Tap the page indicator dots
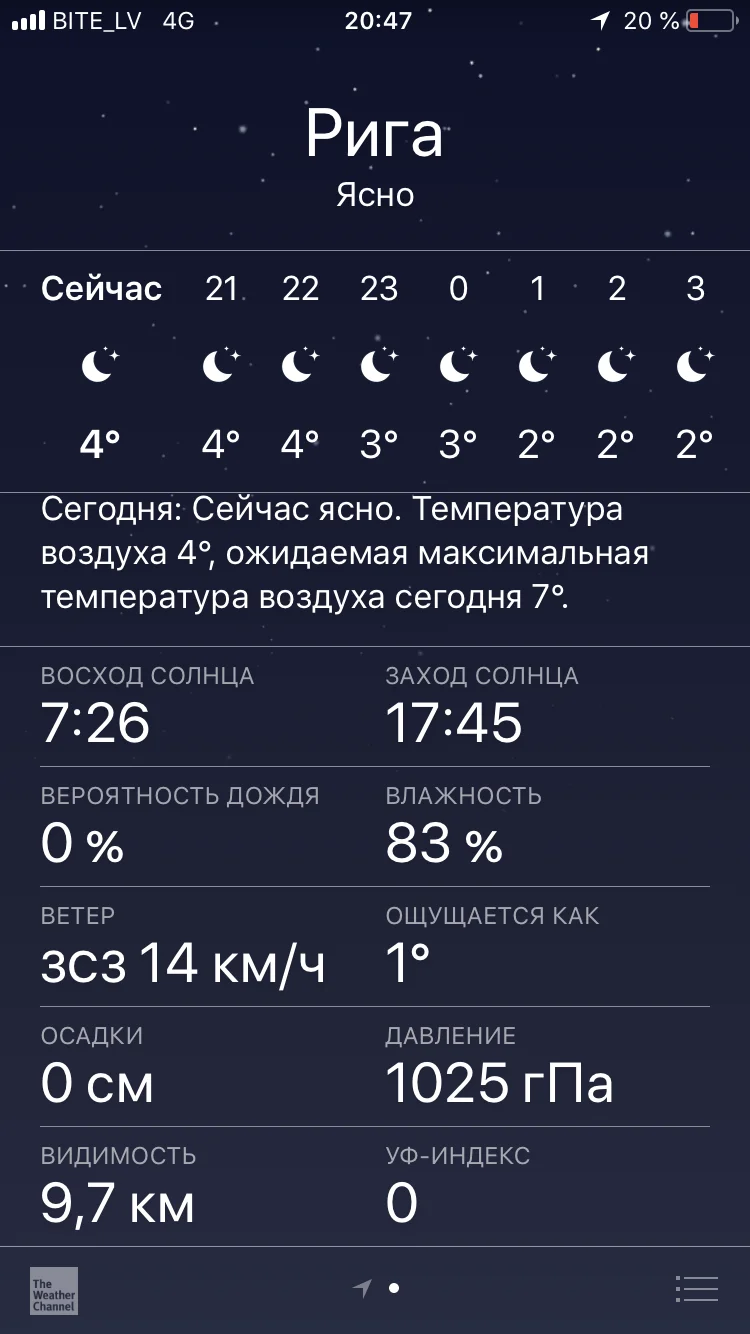 click(377, 1289)
